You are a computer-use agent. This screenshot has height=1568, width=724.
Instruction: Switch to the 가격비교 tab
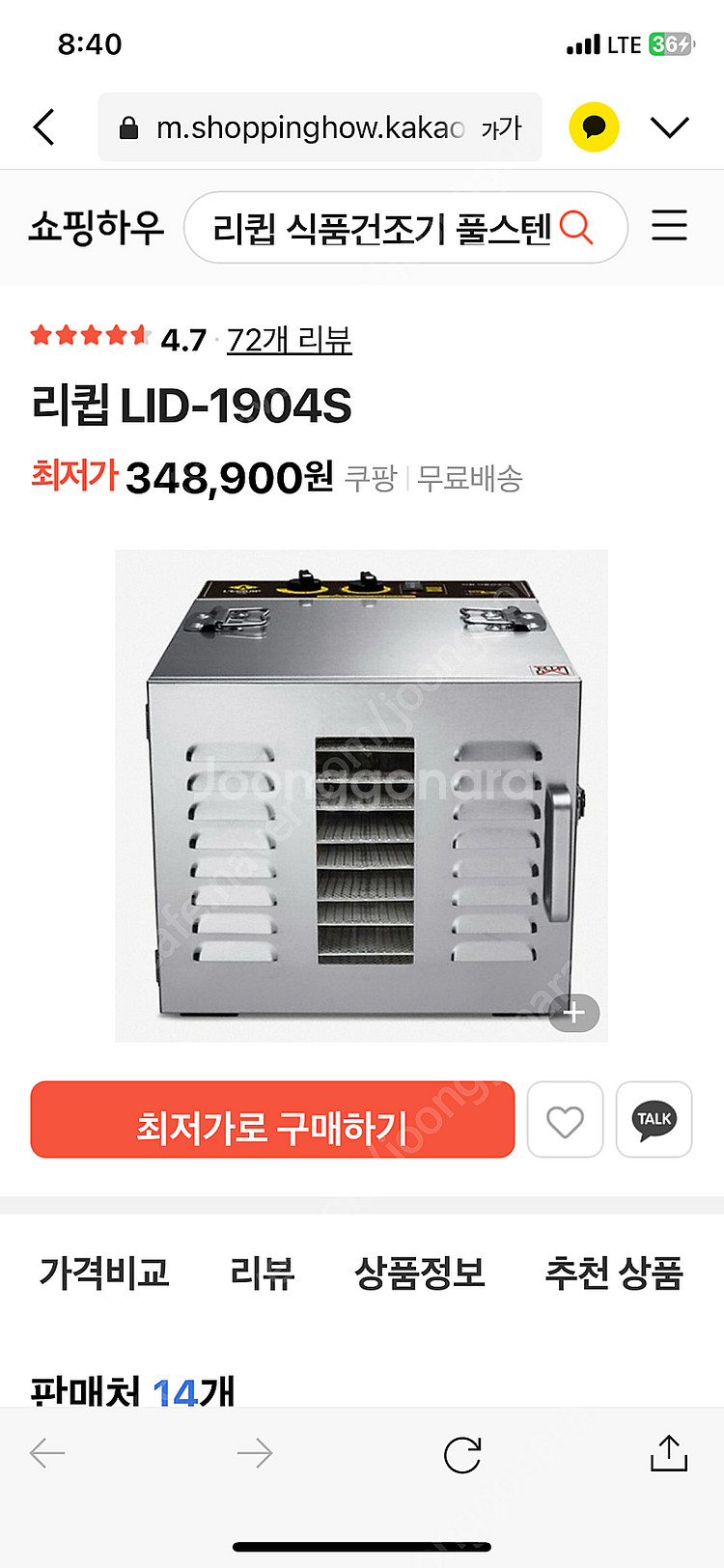[104, 1273]
